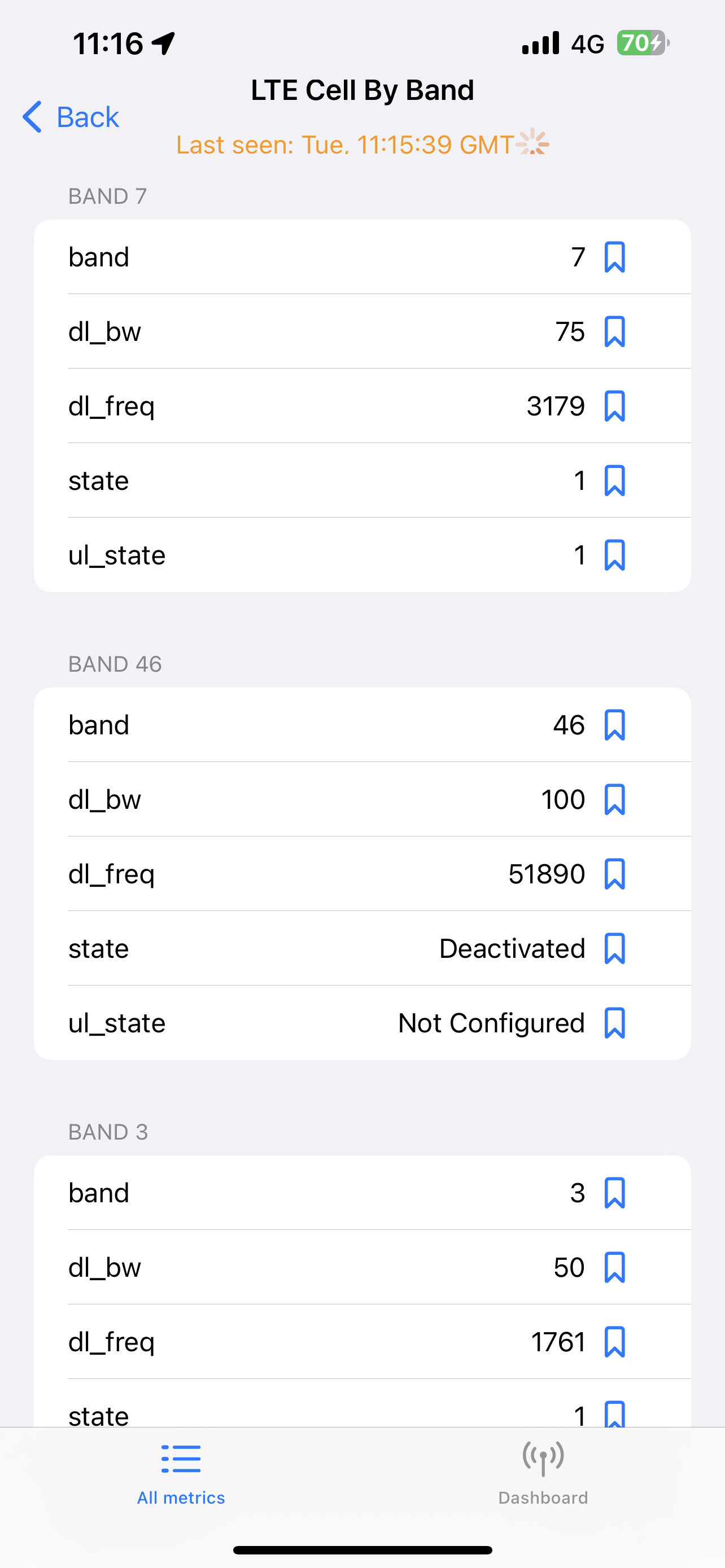Go back to the previous screen
Screen dimensions: 725x1568
pyautogui.click(x=71, y=116)
